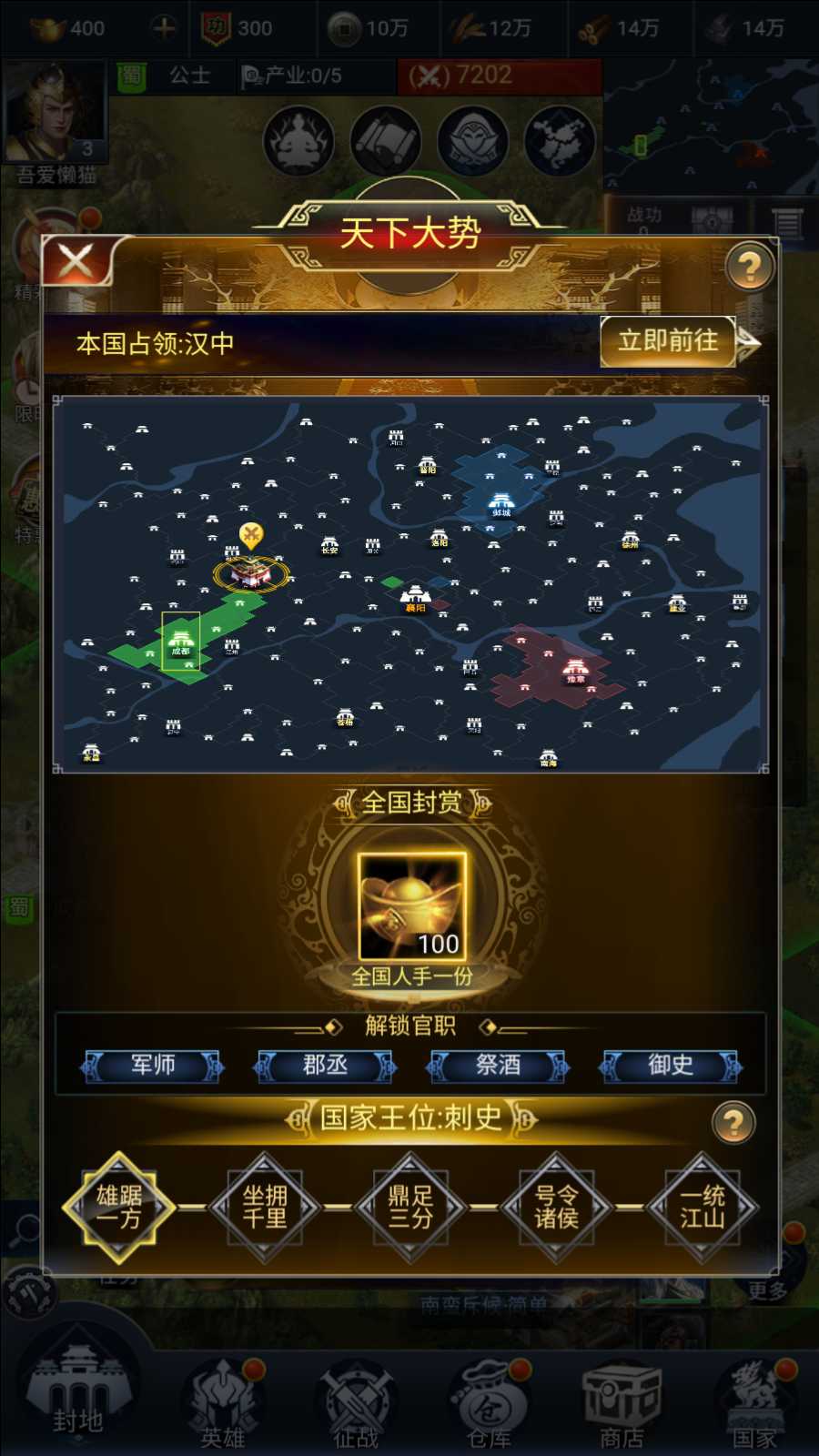Select 襄阳 city on the map

pyautogui.click(x=415, y=597)
